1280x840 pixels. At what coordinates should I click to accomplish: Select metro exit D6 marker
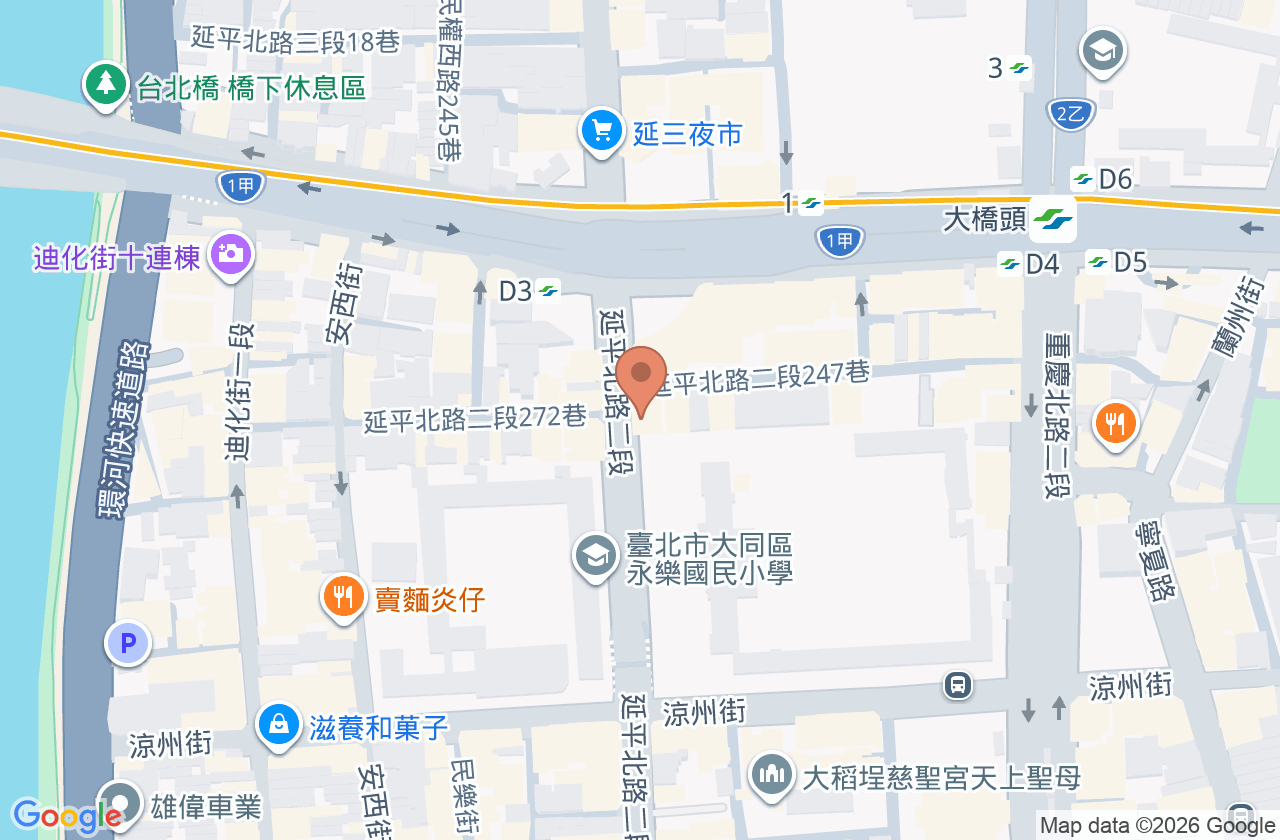[x=1082, y=179]
